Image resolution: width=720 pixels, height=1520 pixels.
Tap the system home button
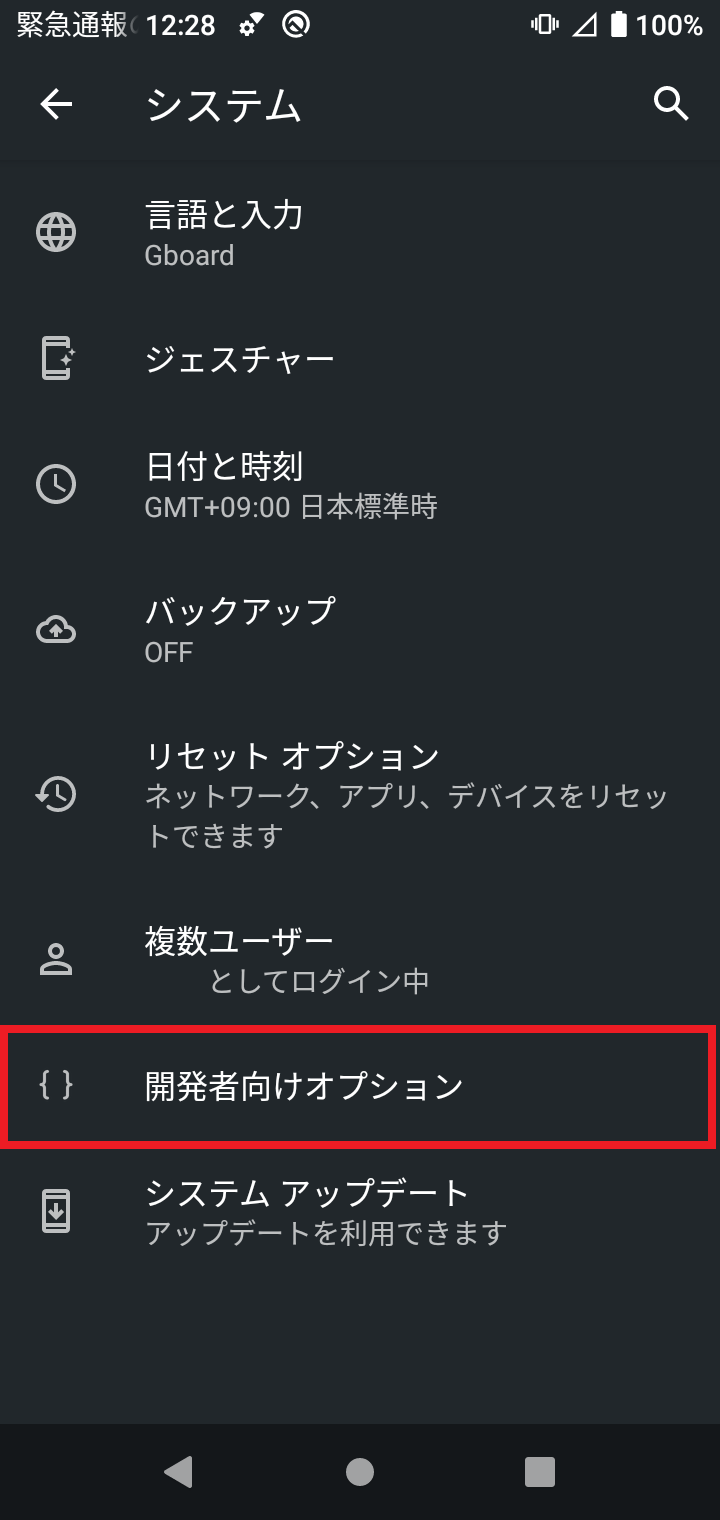pyautogui.click(x=360, y=1471)
